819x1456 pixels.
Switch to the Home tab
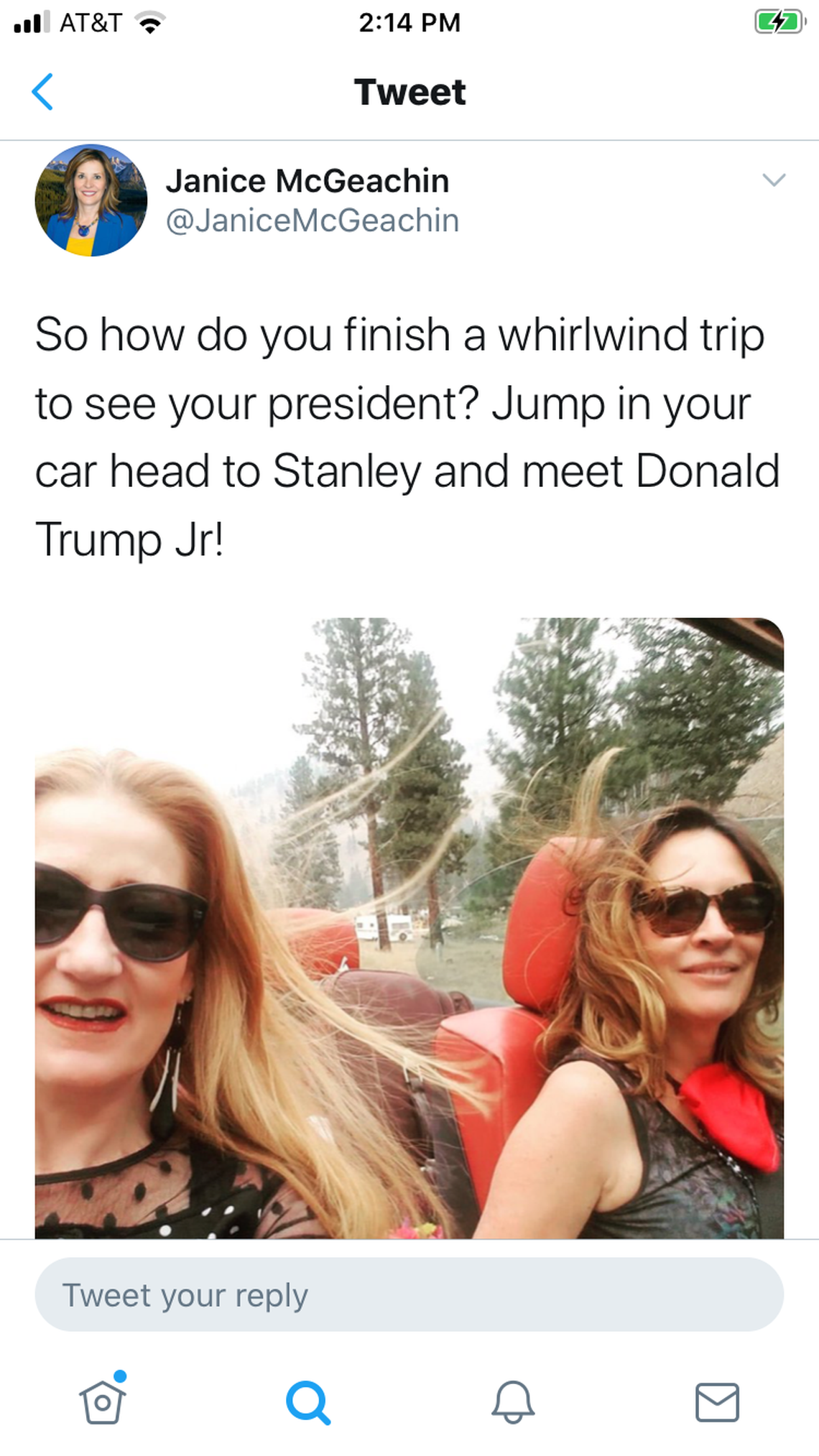(102, 1401)
